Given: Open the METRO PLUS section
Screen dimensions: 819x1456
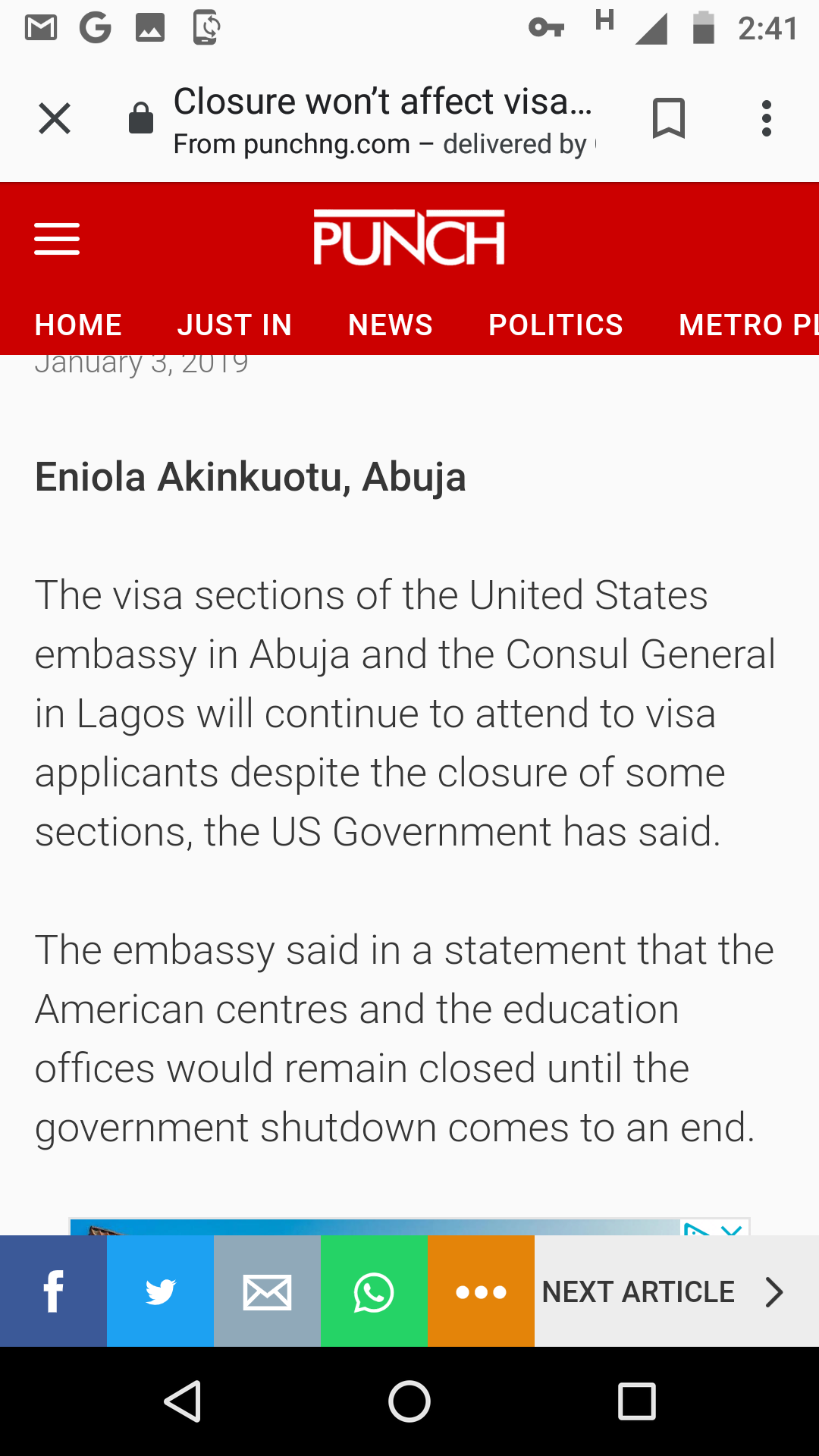Looking at the screenshot, I should click(x=748, y=325).
